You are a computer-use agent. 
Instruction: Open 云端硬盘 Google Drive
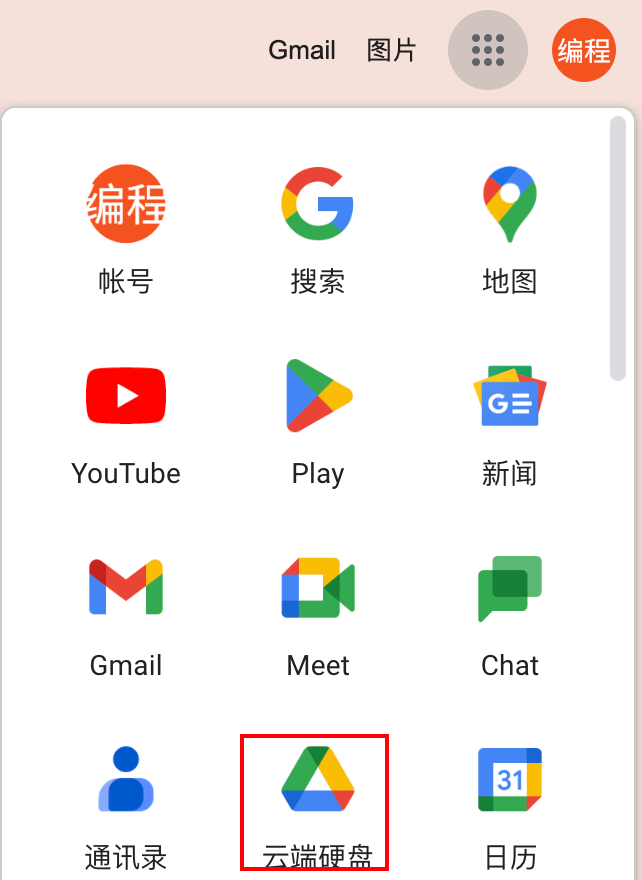pyautogui.click(x=314, y=803)
